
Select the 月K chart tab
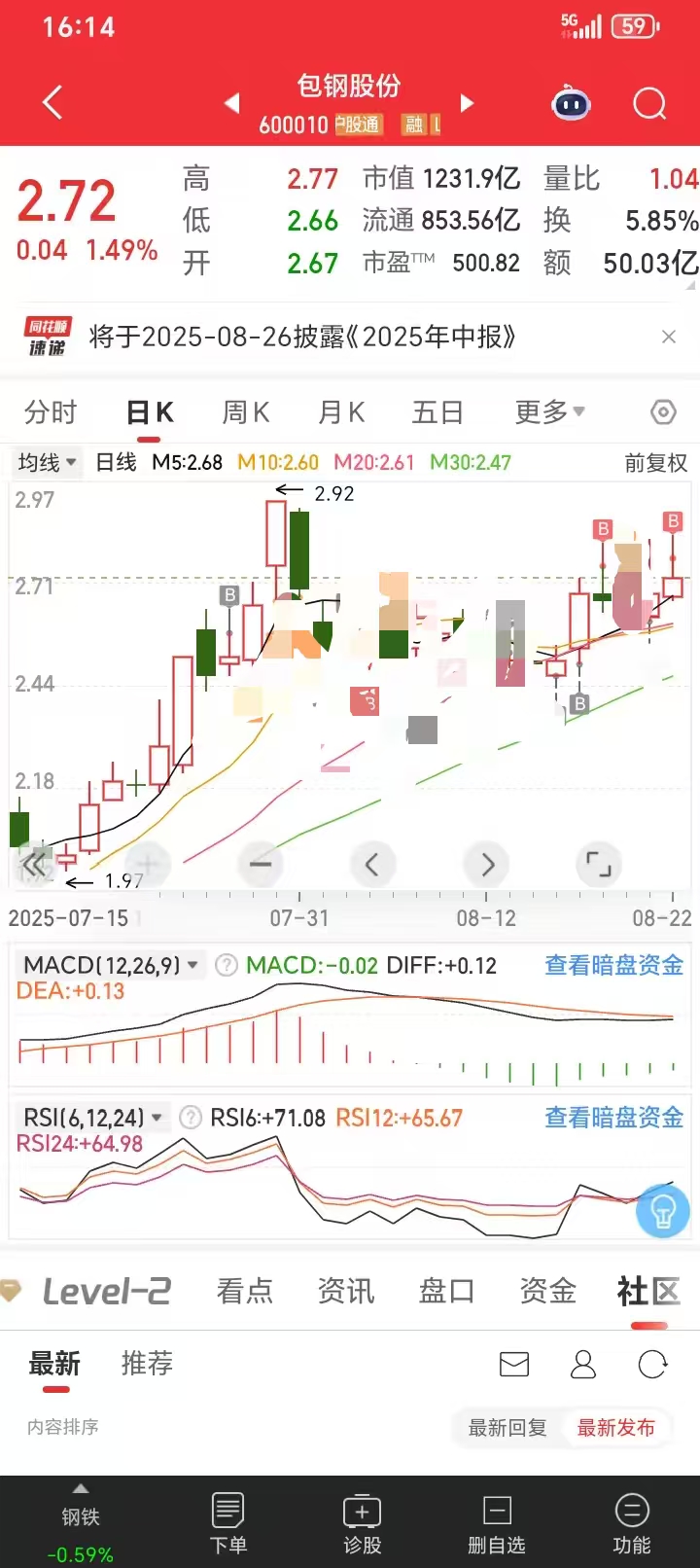pos(341,412)
